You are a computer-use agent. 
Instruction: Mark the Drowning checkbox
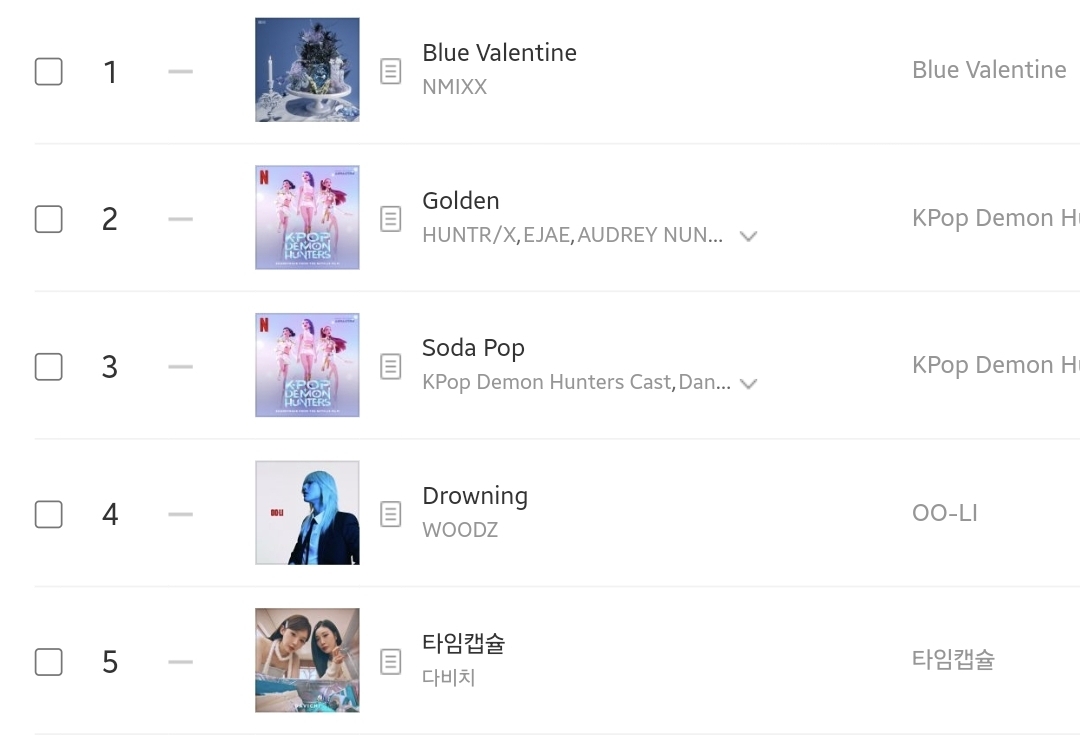coord(49,514)
